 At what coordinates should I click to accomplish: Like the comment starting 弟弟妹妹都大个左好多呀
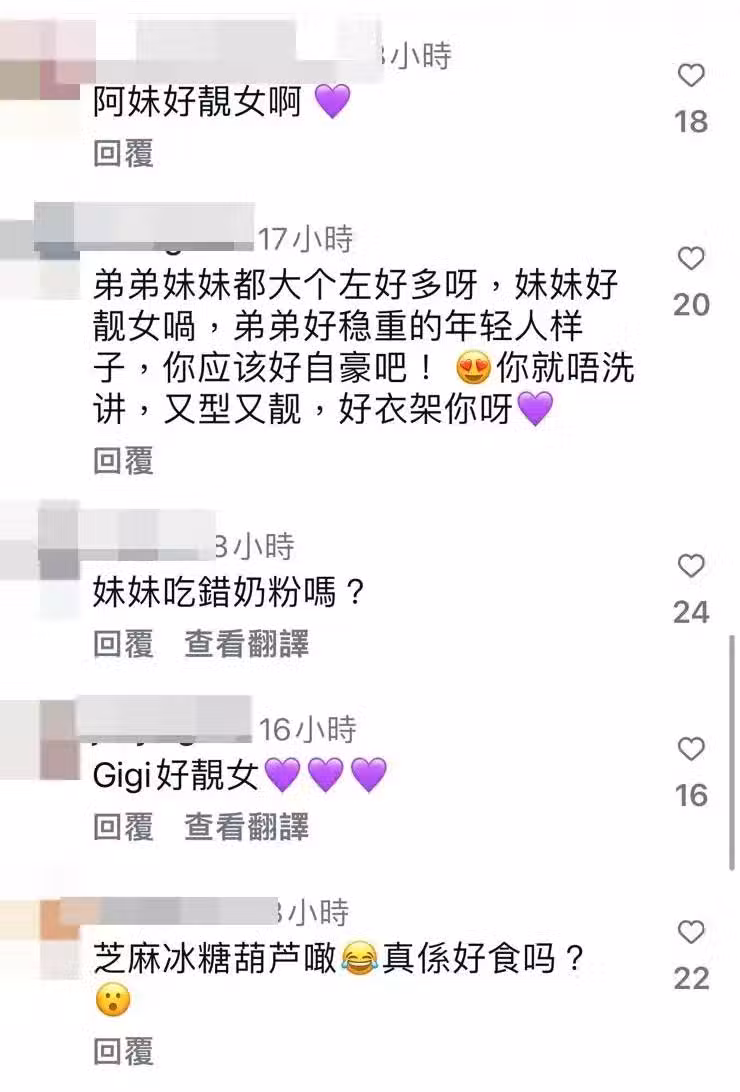691,259
